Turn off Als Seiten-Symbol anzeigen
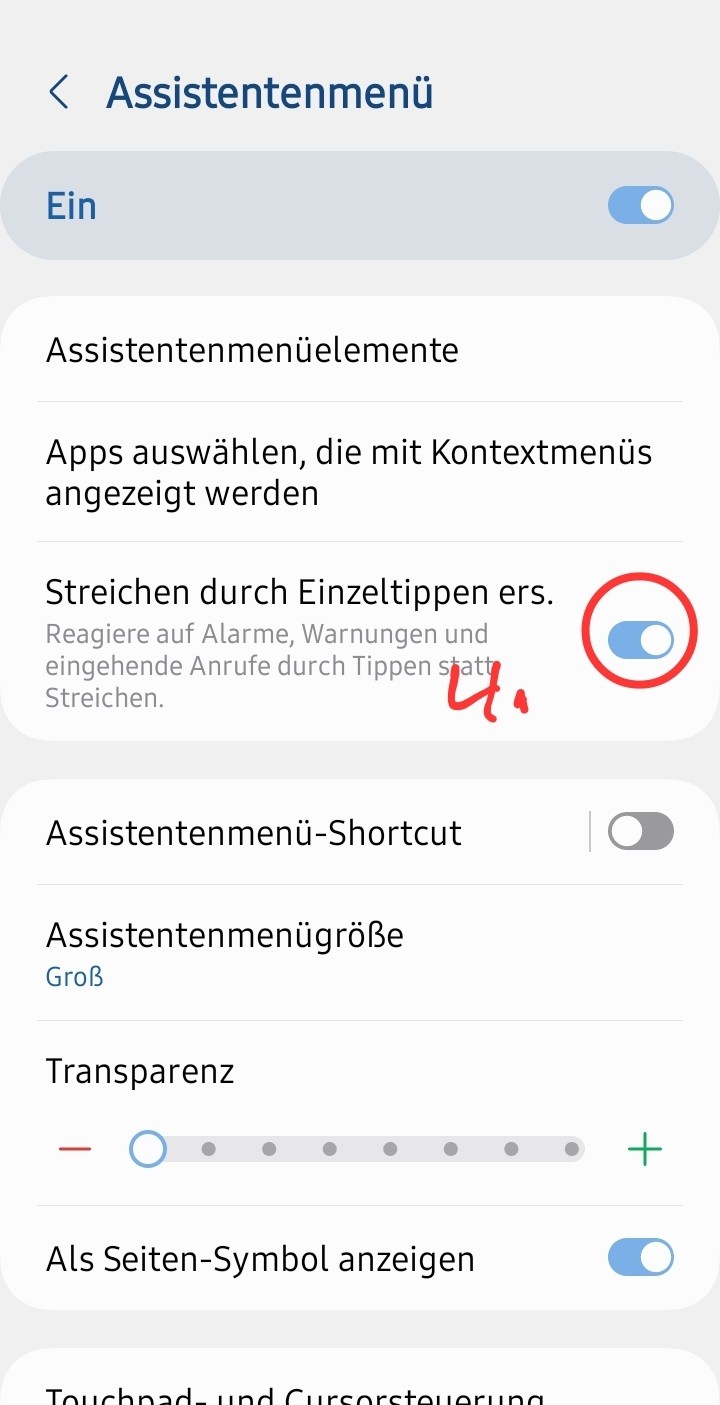Viewport: 720px width, 1405px height. coord(641,1258)
